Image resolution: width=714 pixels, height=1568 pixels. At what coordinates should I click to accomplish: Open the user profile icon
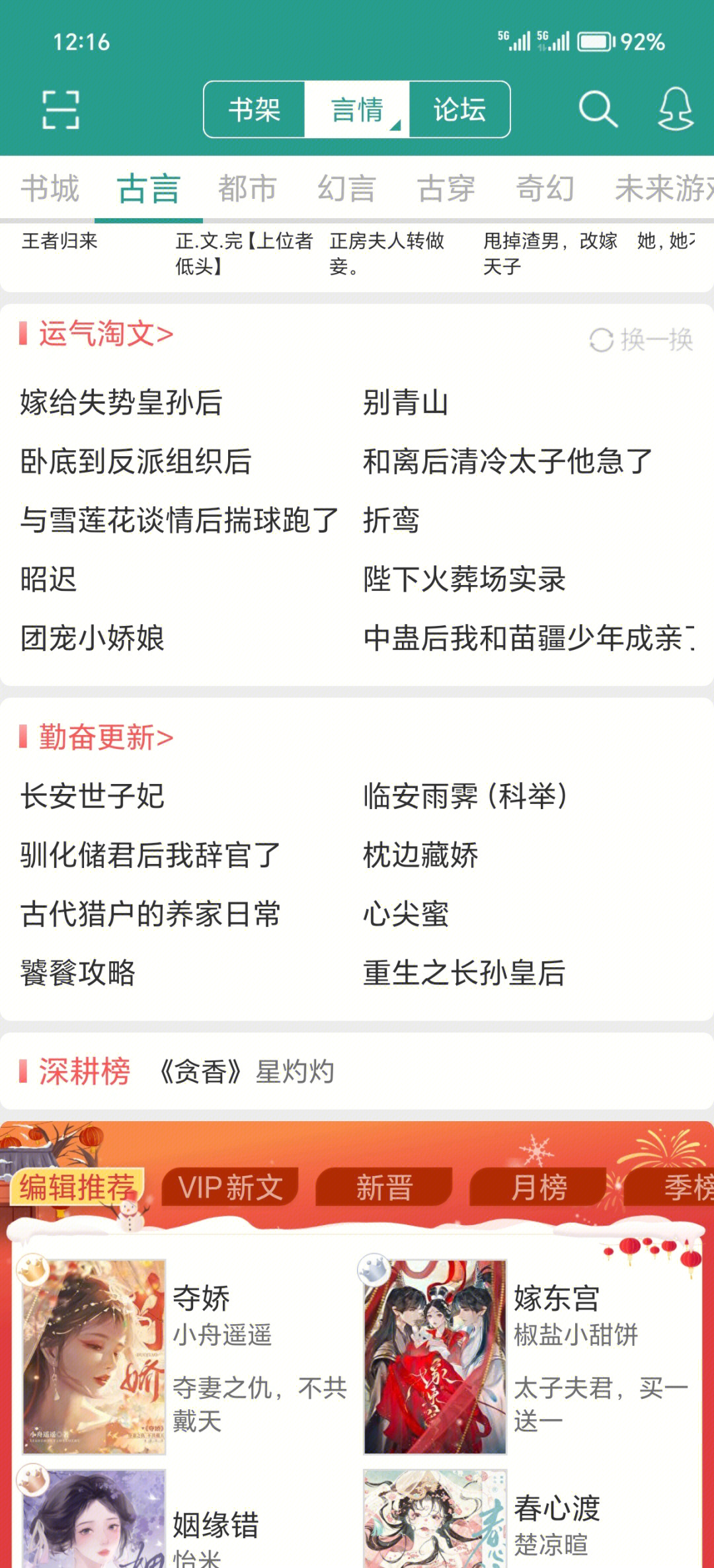click(x=675, y=109)
